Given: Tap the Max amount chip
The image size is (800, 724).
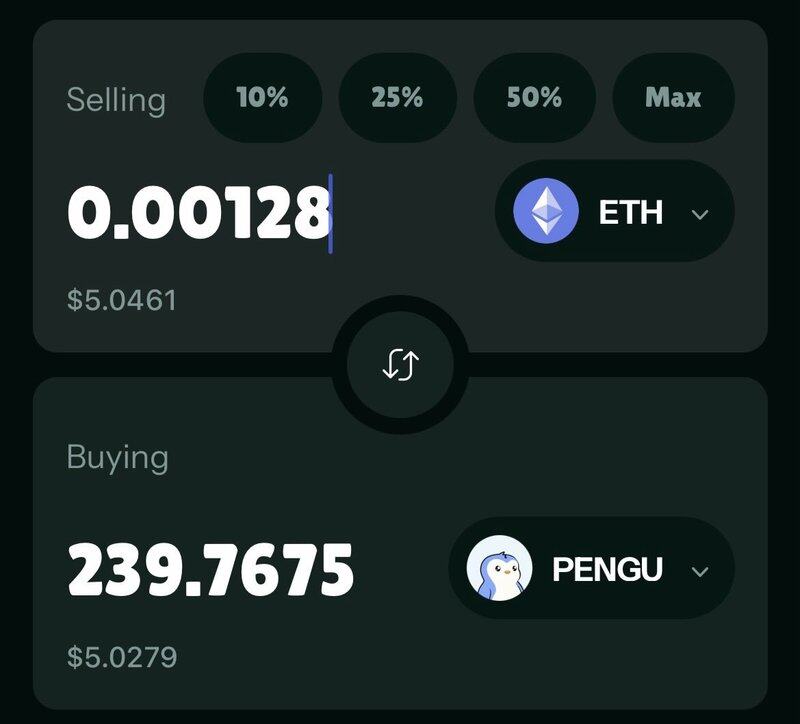Looking at the screenshot, I should coord(673,98).
